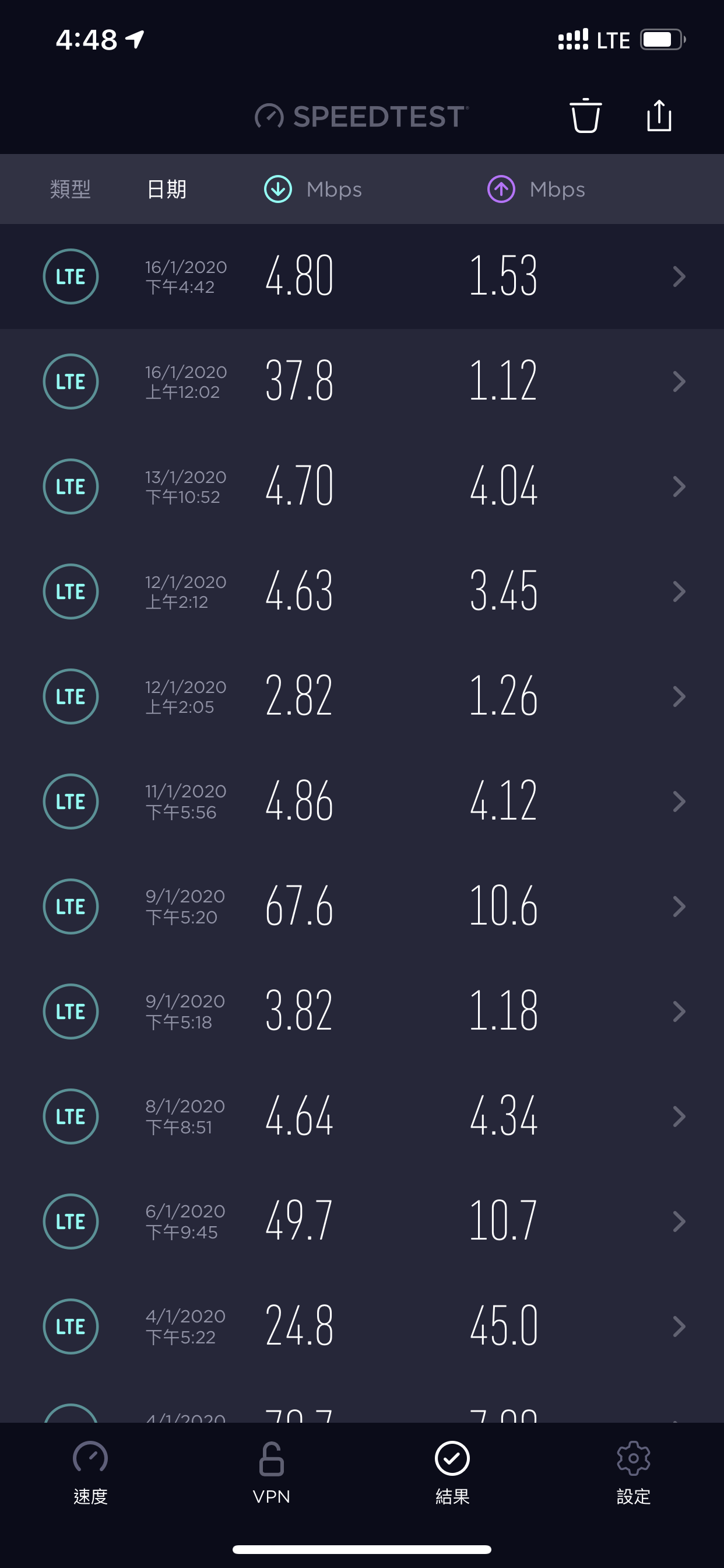Switch to the 速度 tab
This screenshot has height=1568, width=724.
(x=91, y=1473)
